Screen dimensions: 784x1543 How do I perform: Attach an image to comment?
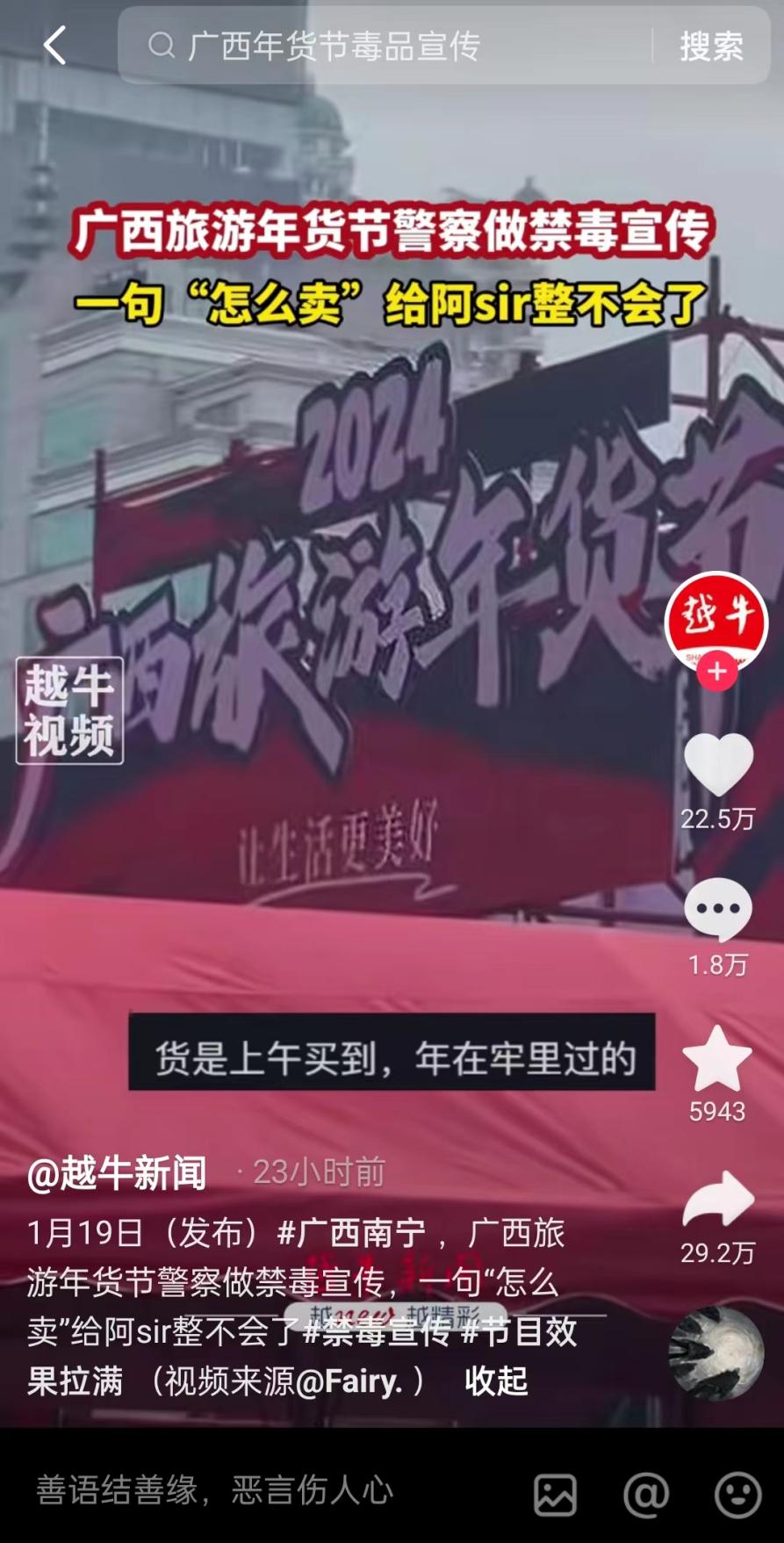pos(556,1494)
